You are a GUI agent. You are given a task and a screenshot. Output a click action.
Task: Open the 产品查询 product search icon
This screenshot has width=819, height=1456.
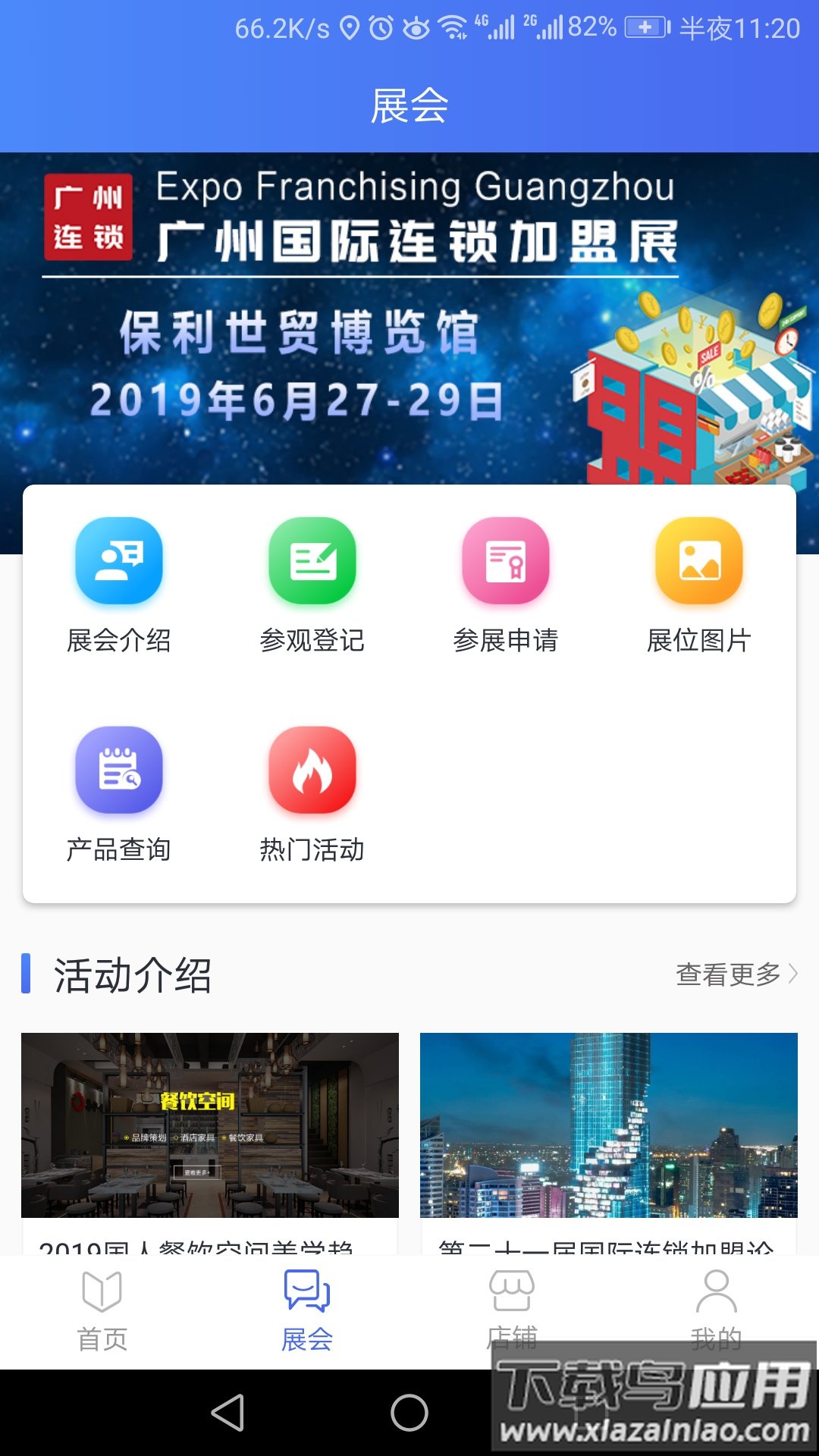coord(118,770)
